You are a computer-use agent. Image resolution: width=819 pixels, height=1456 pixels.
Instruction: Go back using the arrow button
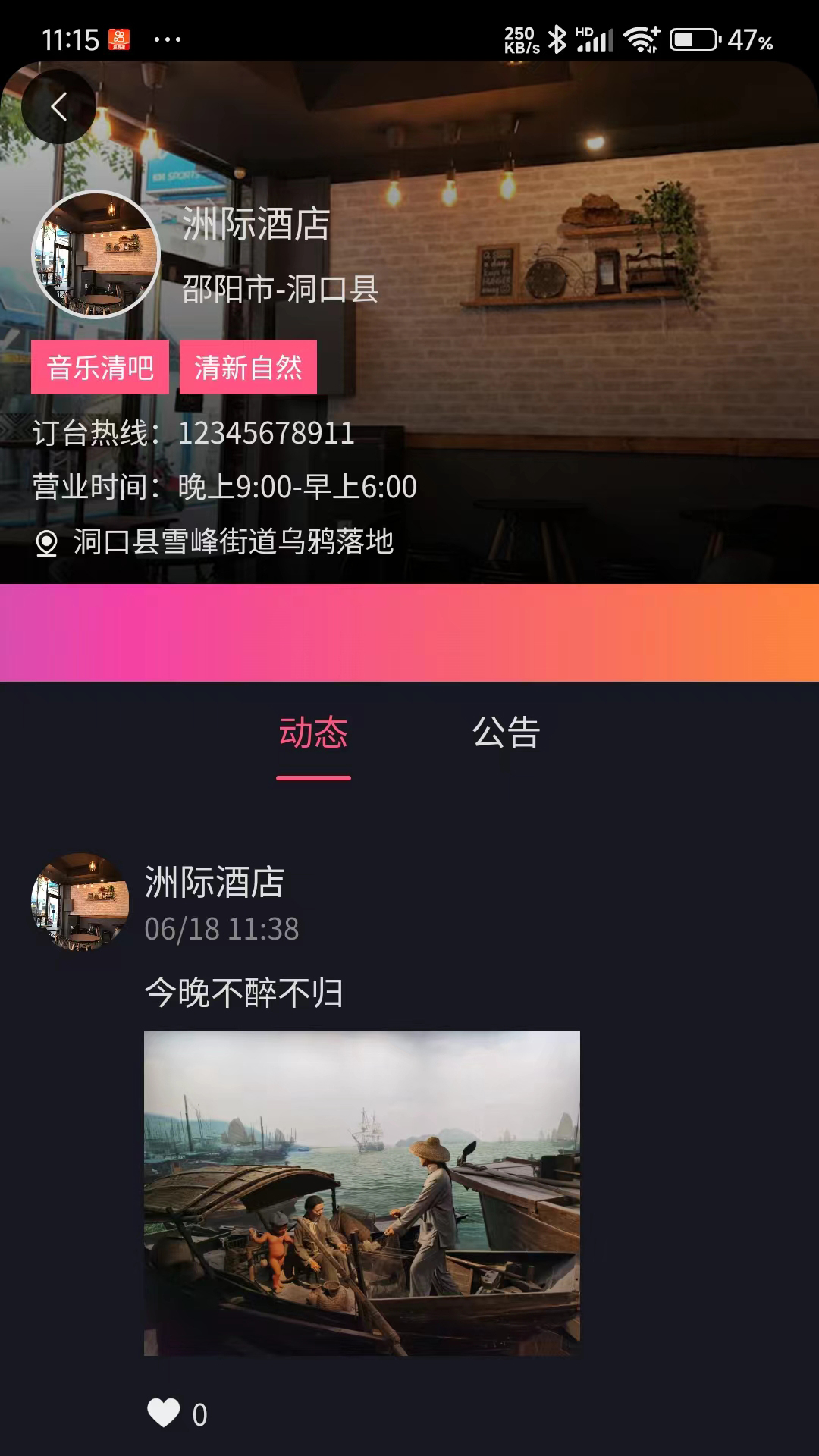(58, 106)
